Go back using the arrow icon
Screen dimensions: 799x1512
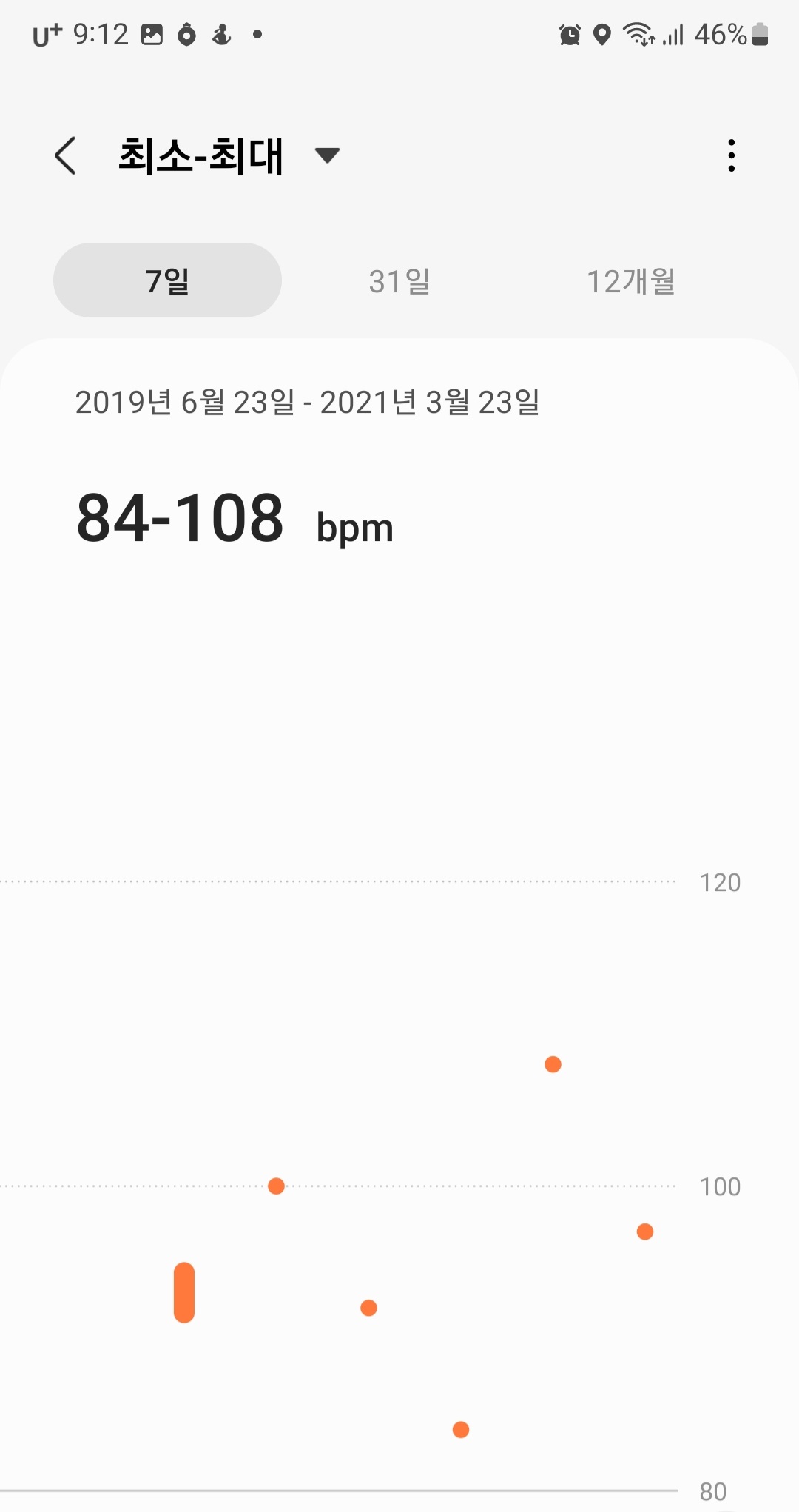(x=66, y=155)
